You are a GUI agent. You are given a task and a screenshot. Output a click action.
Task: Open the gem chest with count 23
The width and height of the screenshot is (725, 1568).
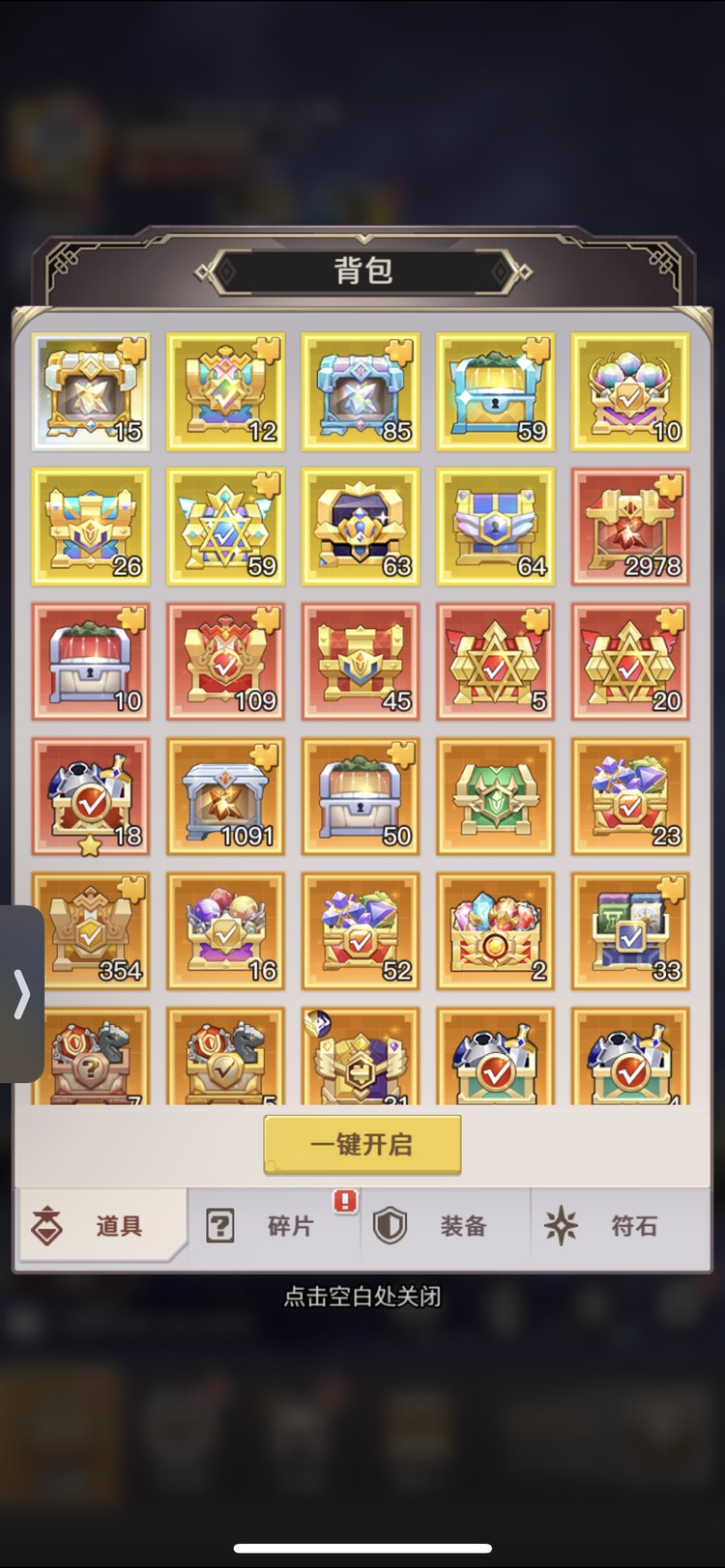(630, 797)
